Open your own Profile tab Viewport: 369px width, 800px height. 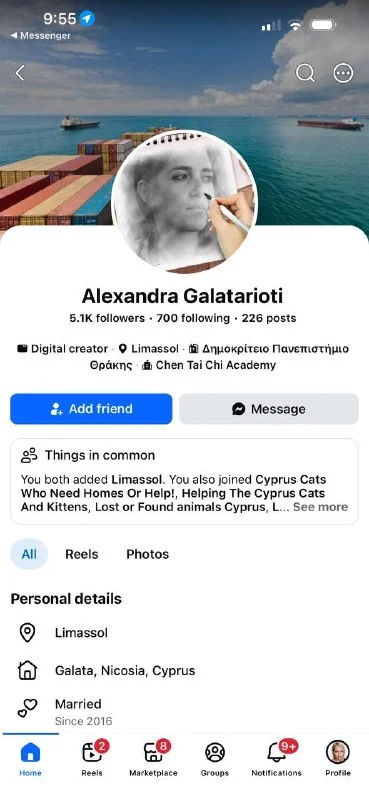point(338,759)
